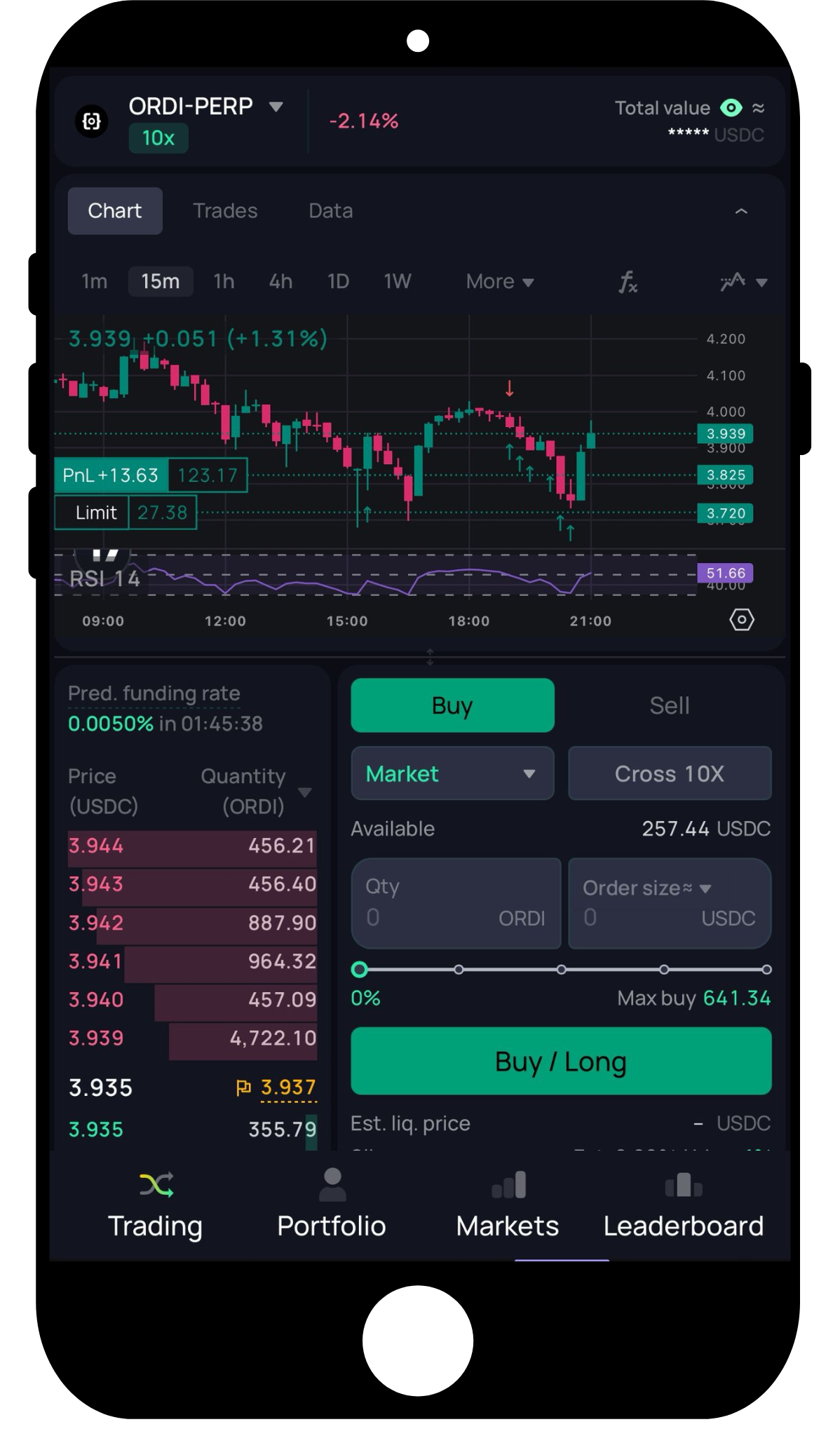840x1436 pixels.
Task: Click the ORDI token logo
Action: (x=91, y=121)
